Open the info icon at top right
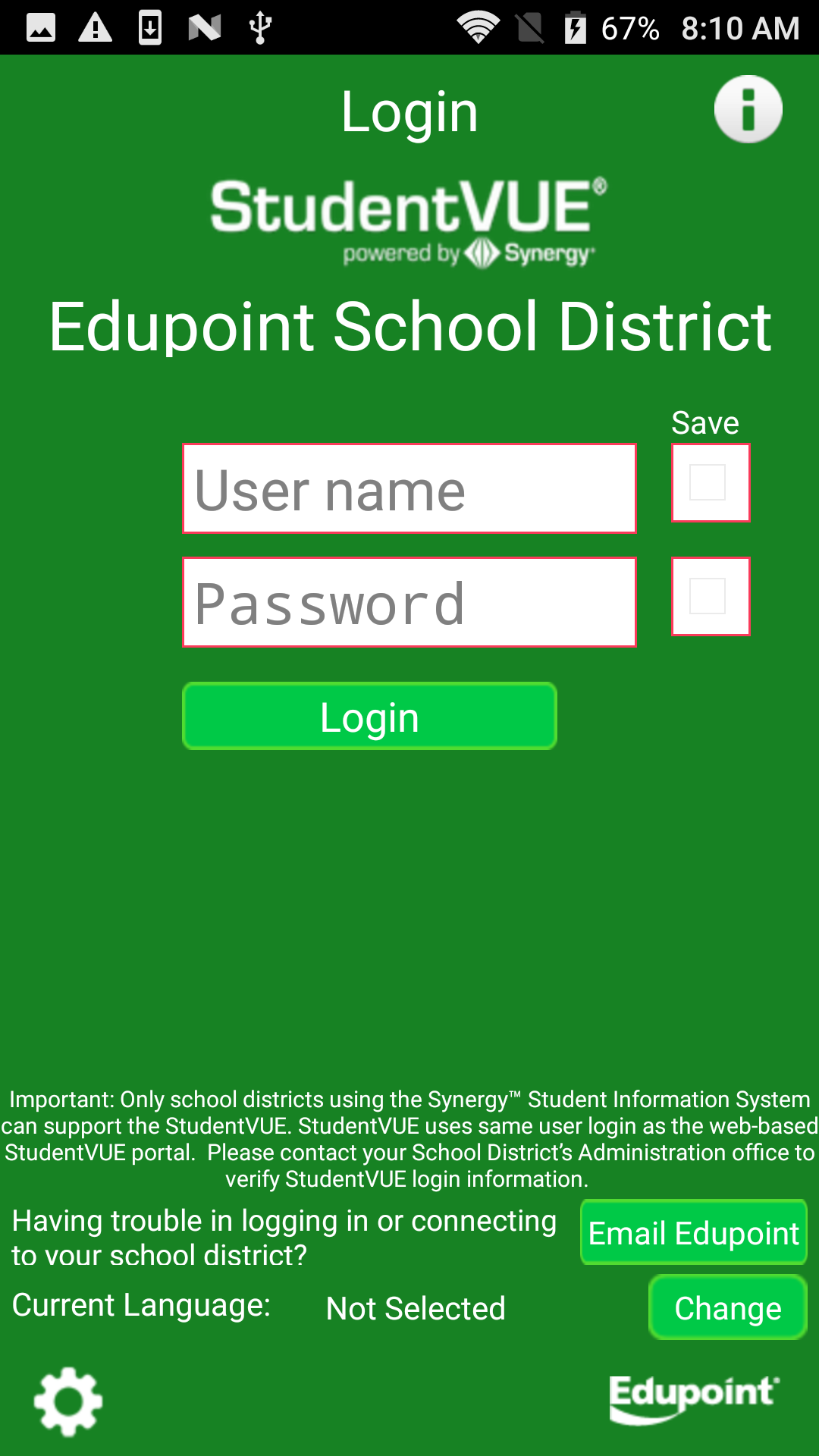The height and width of the screenshot is (1456, 819). point(748,109)
